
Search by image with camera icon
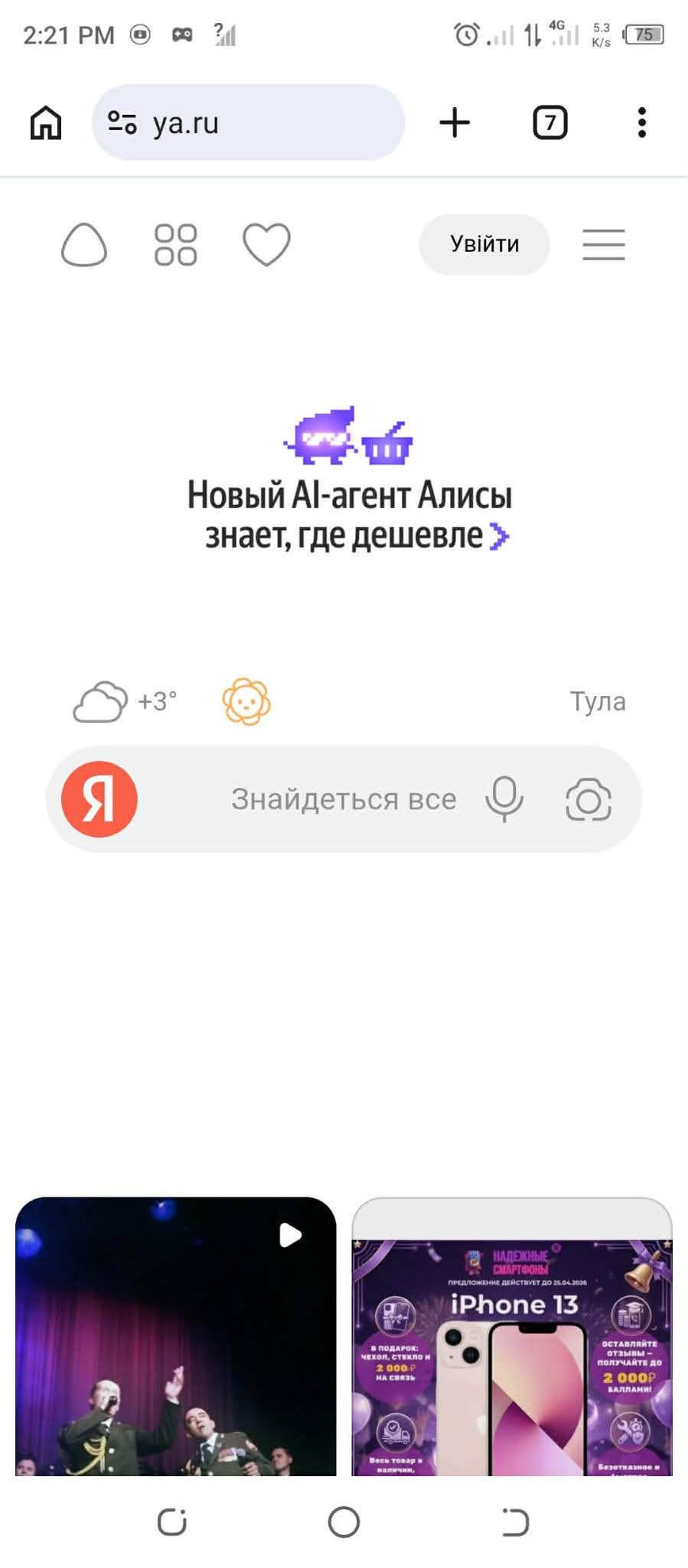589,800
